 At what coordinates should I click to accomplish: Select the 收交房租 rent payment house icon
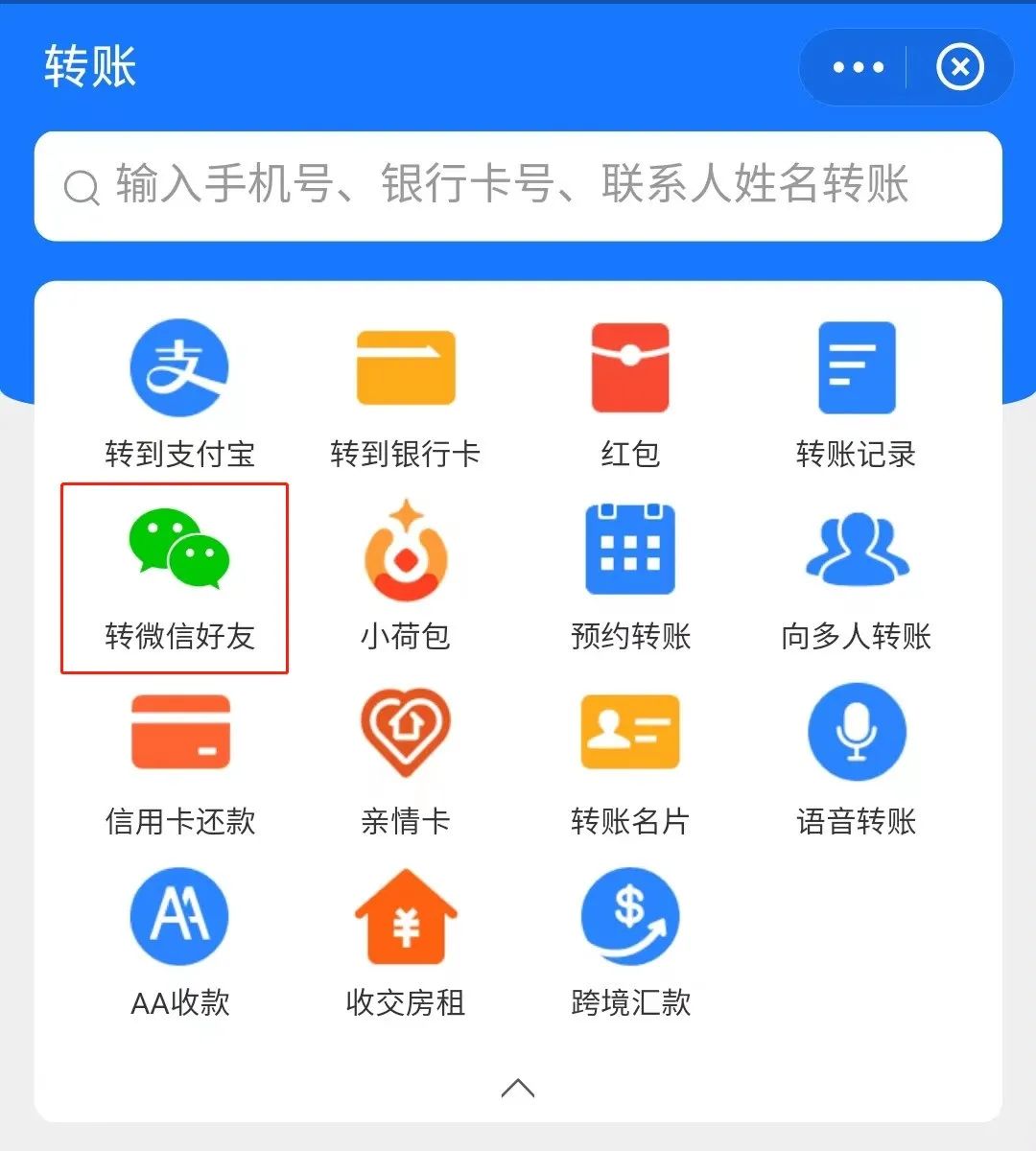point(405,916)
